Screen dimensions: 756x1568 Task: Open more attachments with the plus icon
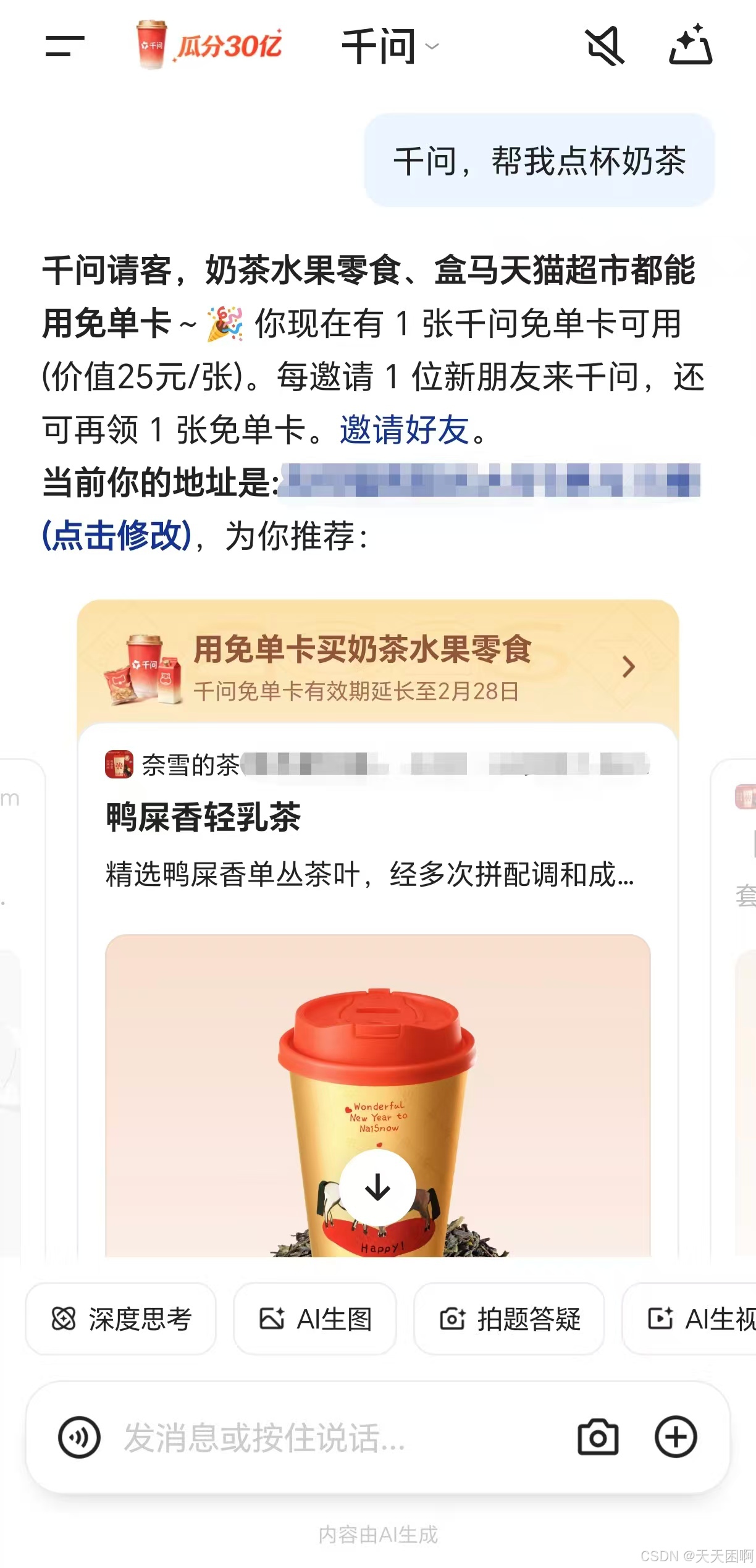pyautogui.click(x=677, y=1438)
